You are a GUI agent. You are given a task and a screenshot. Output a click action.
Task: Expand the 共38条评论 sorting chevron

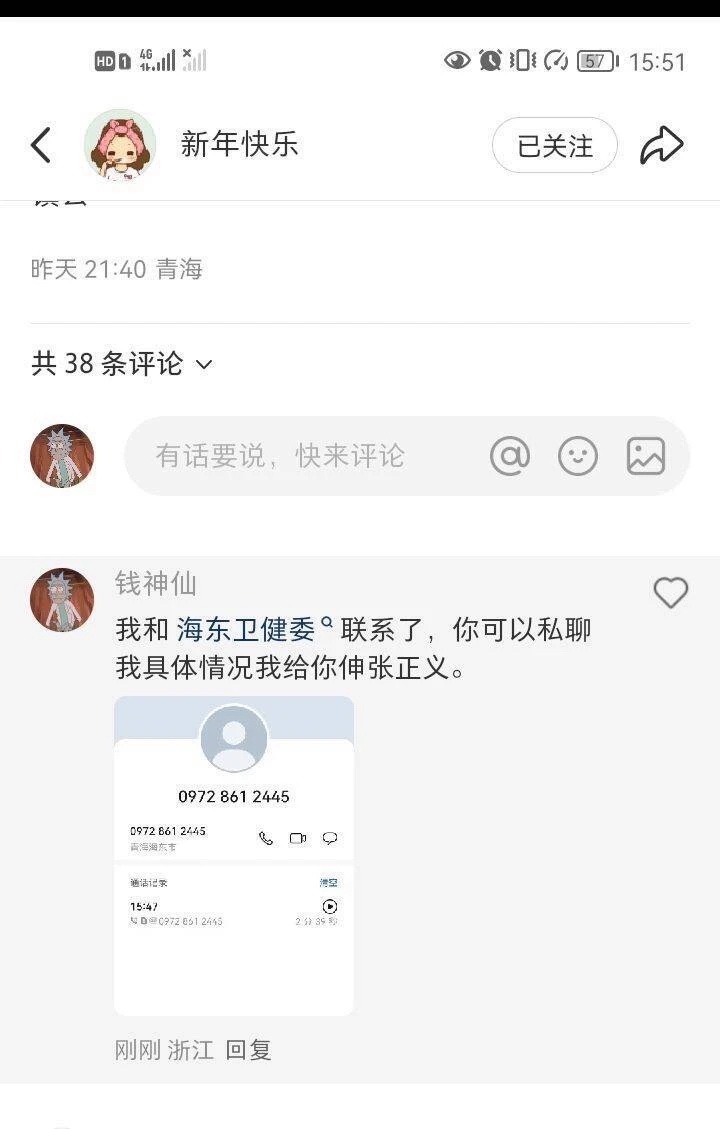[204, 365]
